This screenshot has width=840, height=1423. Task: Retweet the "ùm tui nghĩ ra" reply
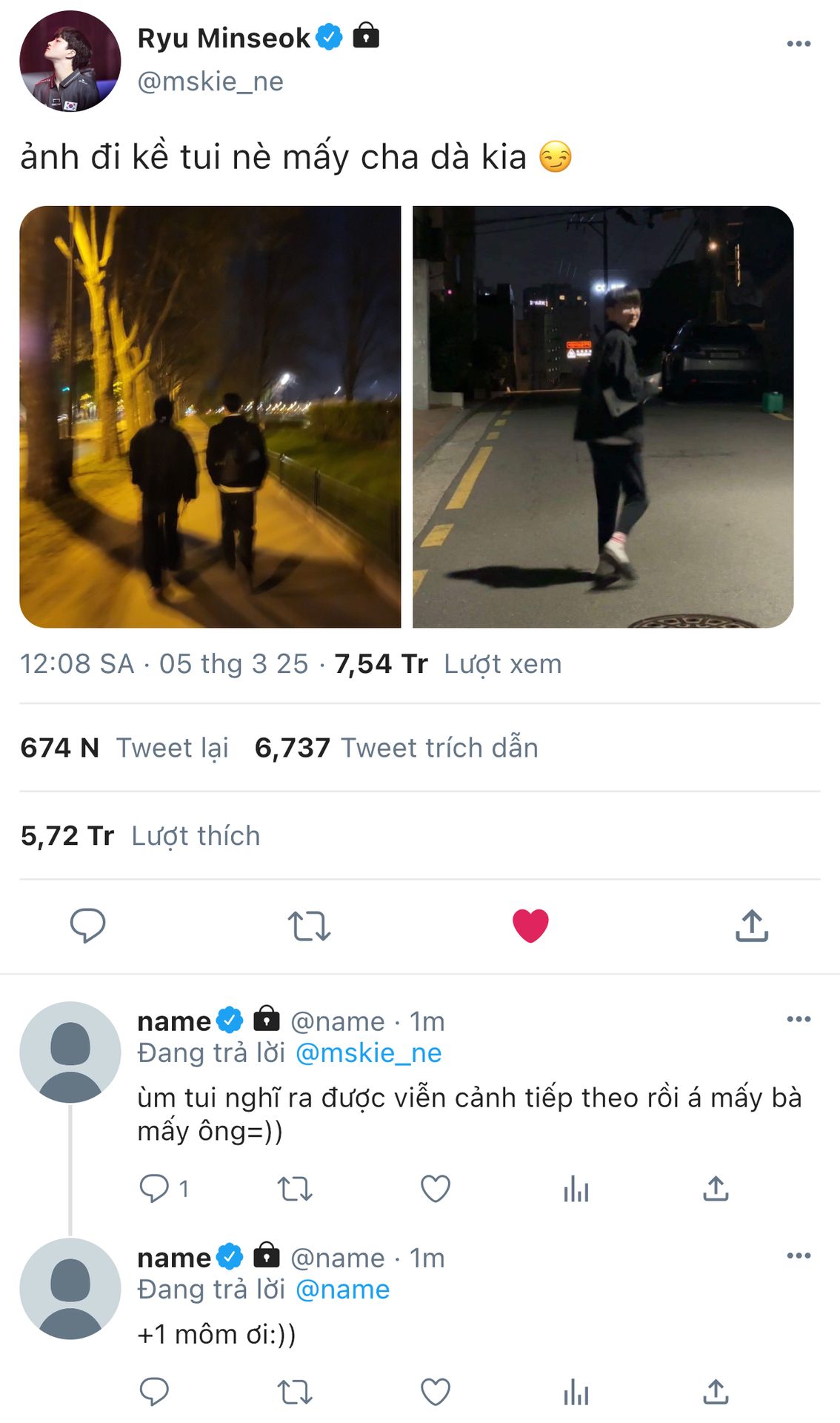[x=295, y=1189]
